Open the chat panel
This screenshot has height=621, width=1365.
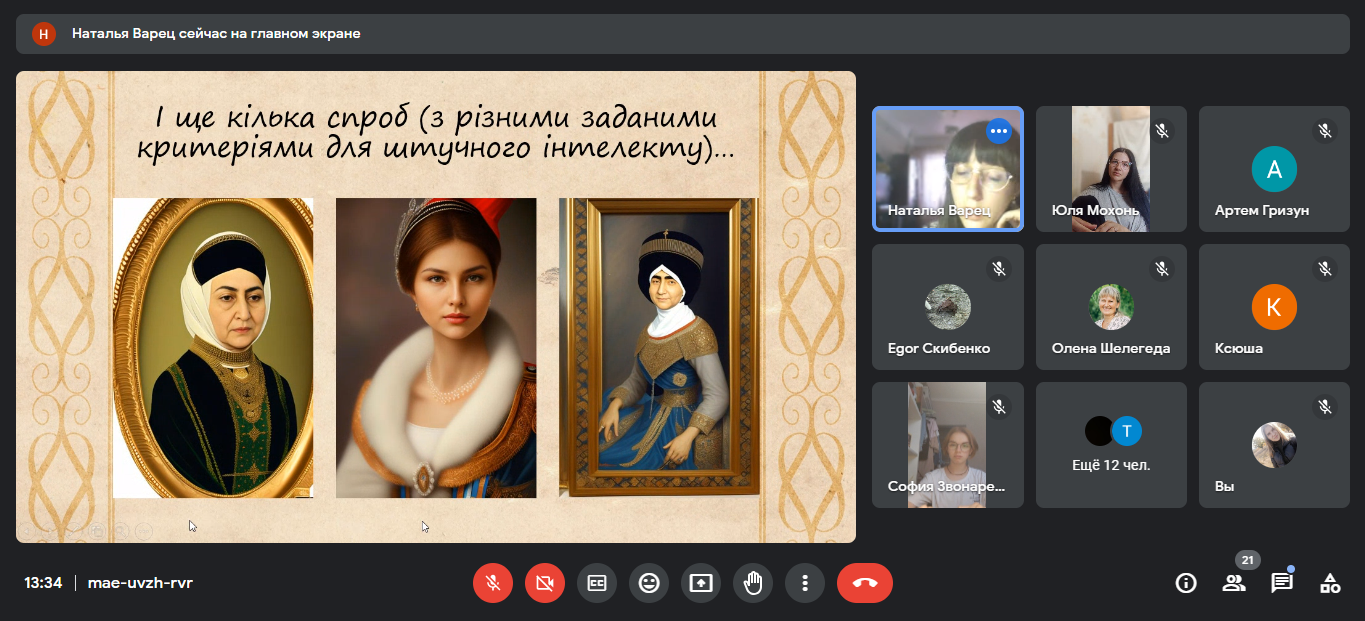coord(1282,583)
